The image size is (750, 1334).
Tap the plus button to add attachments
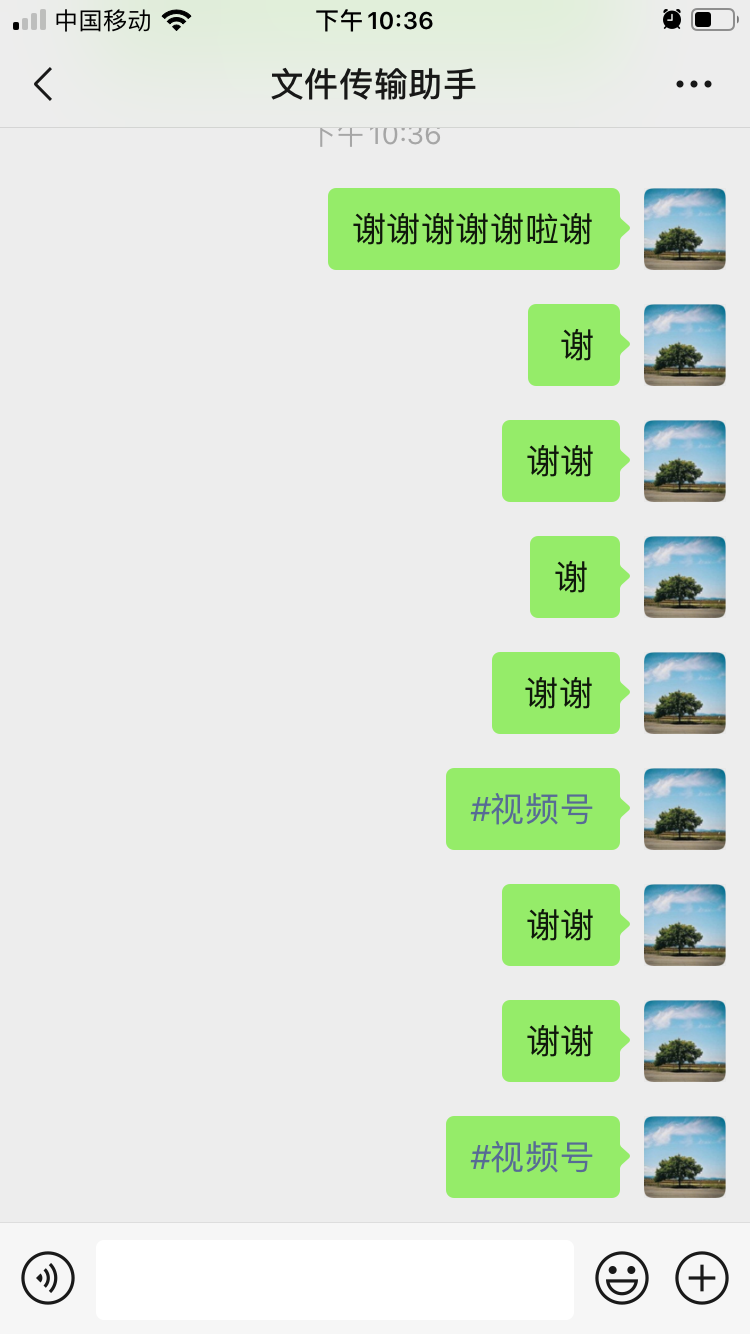point(701,1278)
